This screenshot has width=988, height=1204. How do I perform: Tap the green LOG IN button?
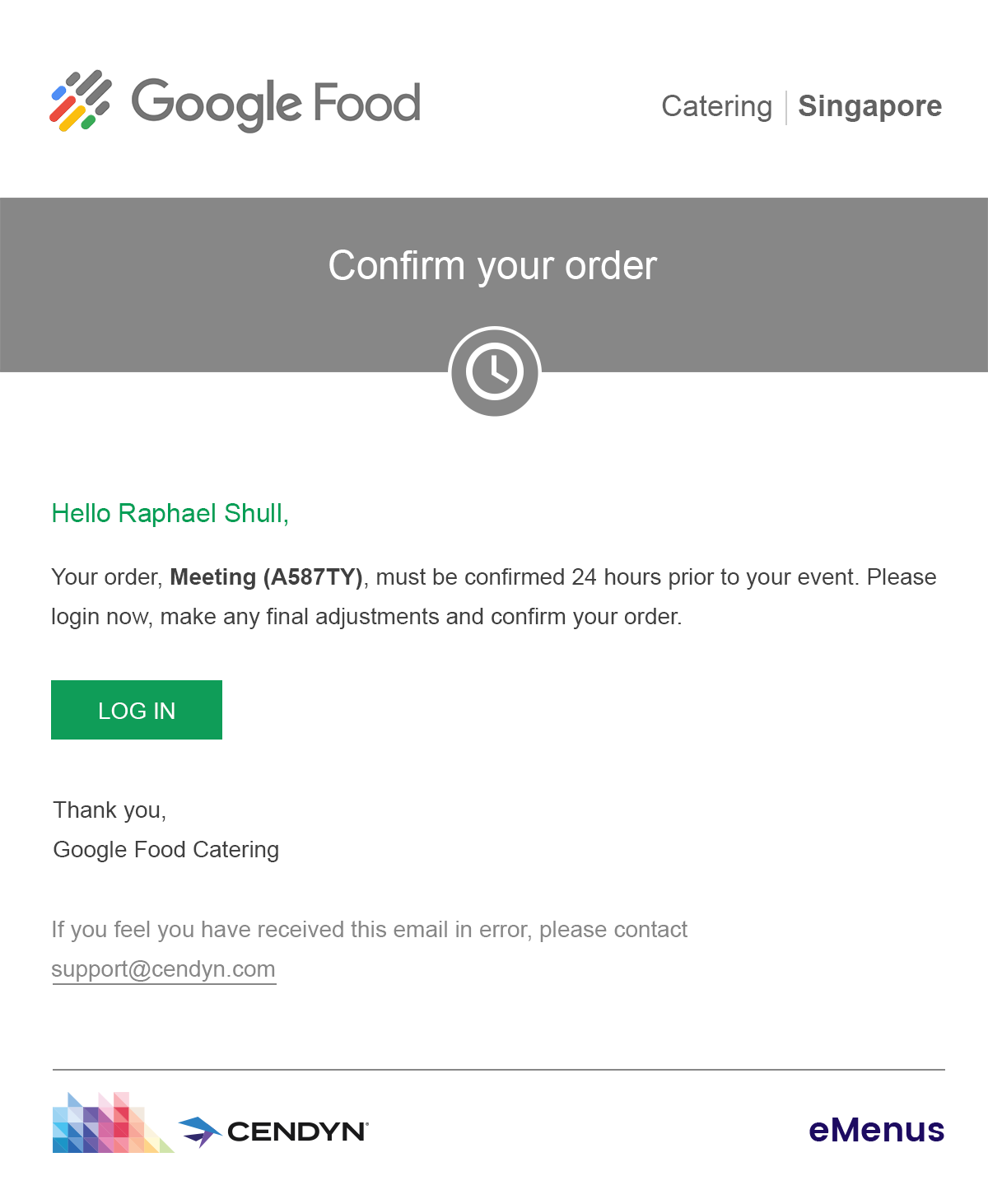coord(137,710)
